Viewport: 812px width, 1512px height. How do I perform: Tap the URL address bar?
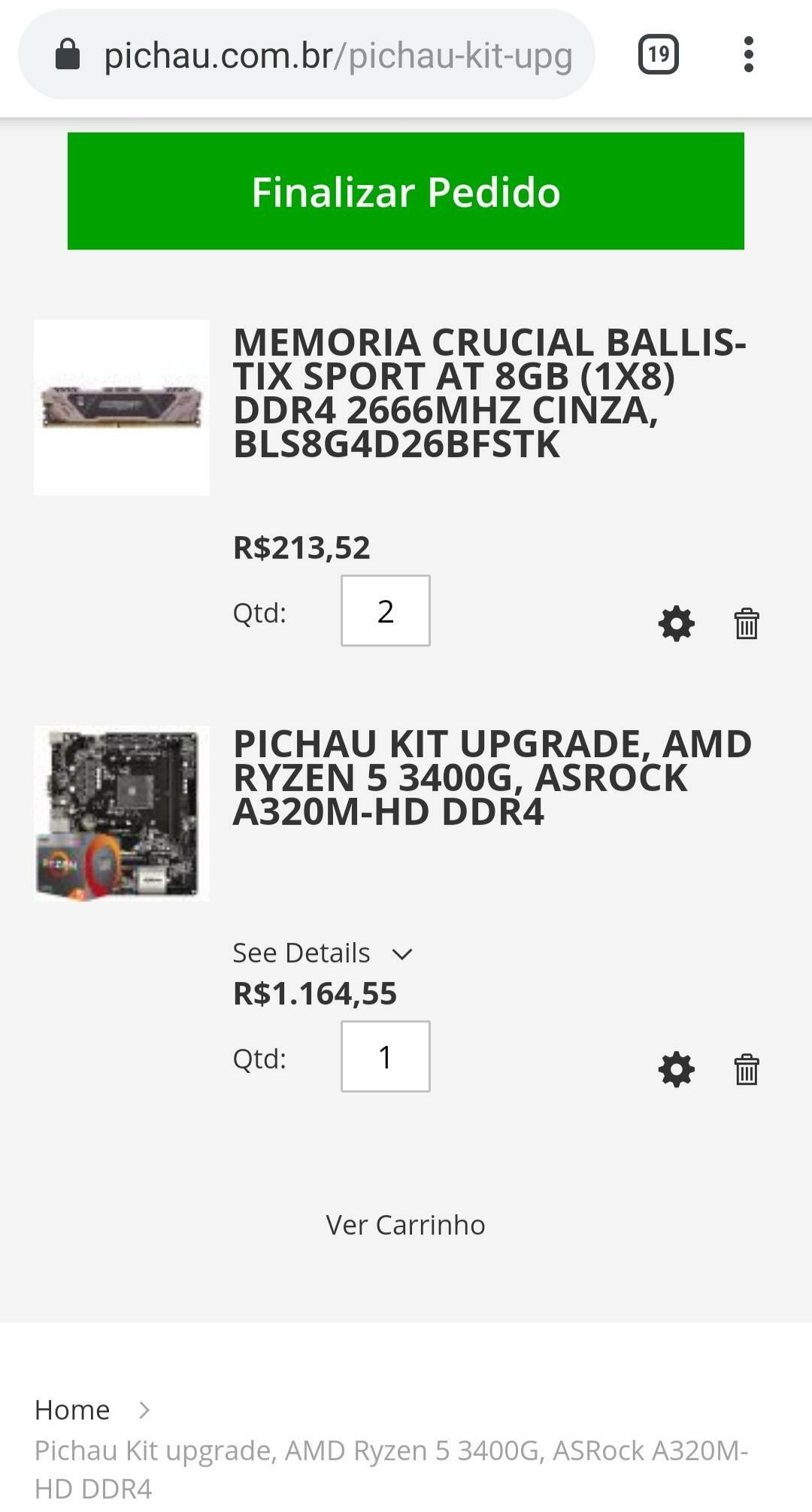307,55
